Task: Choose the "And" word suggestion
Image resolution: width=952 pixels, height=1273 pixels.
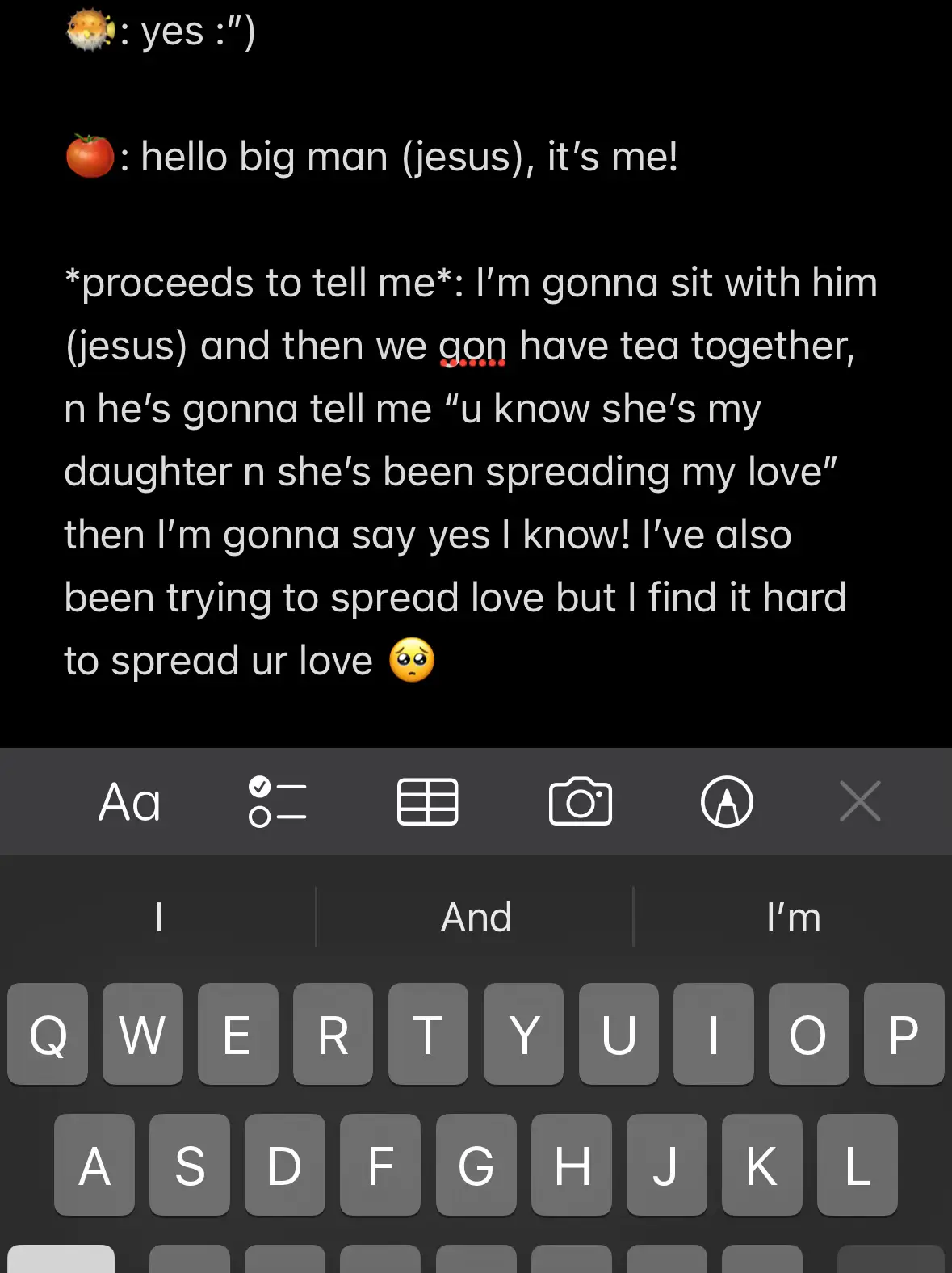Action: (x=476, y=918)
